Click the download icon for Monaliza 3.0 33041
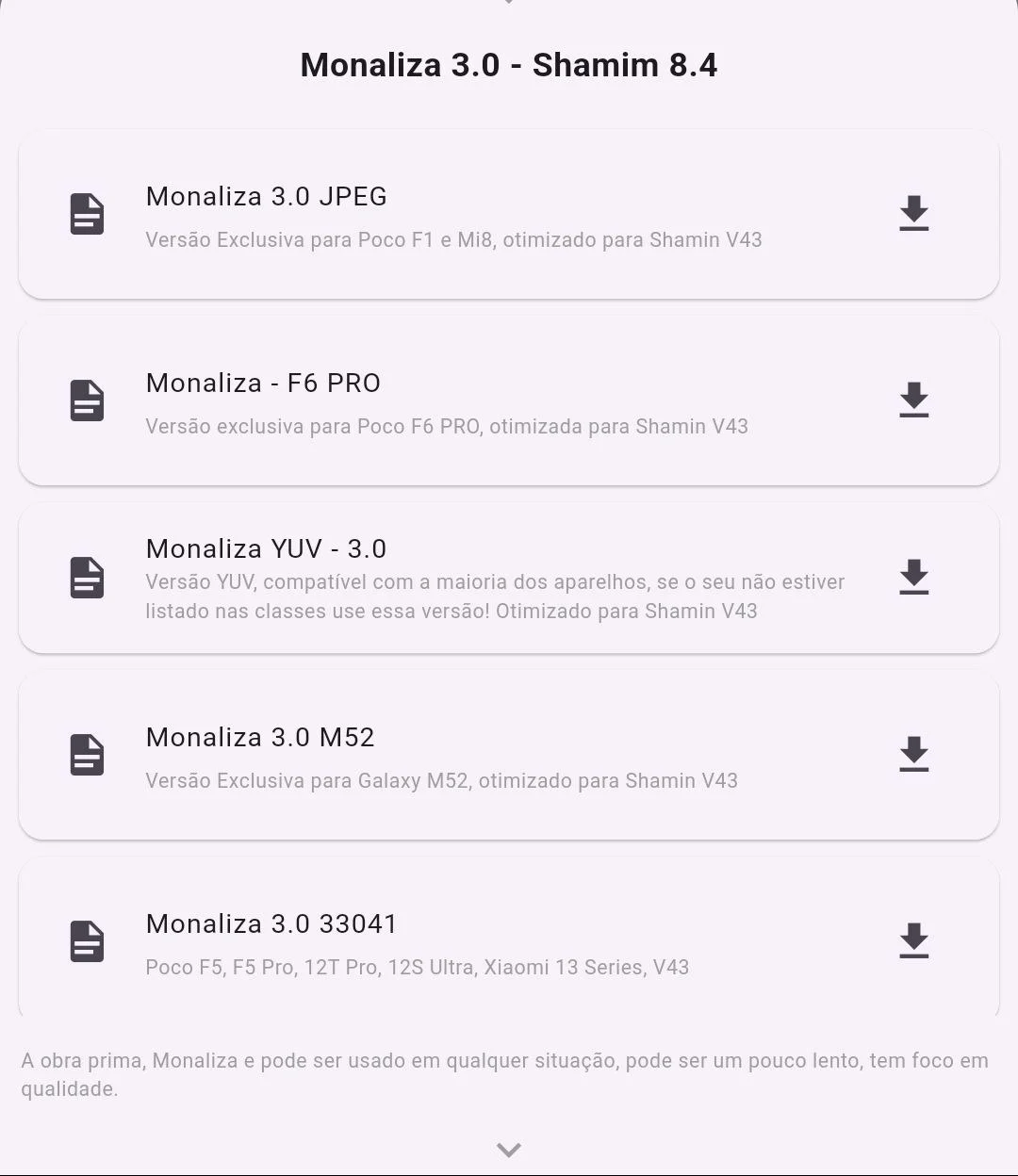Viewport: 1018px width, 1176px height. (913, 941)
